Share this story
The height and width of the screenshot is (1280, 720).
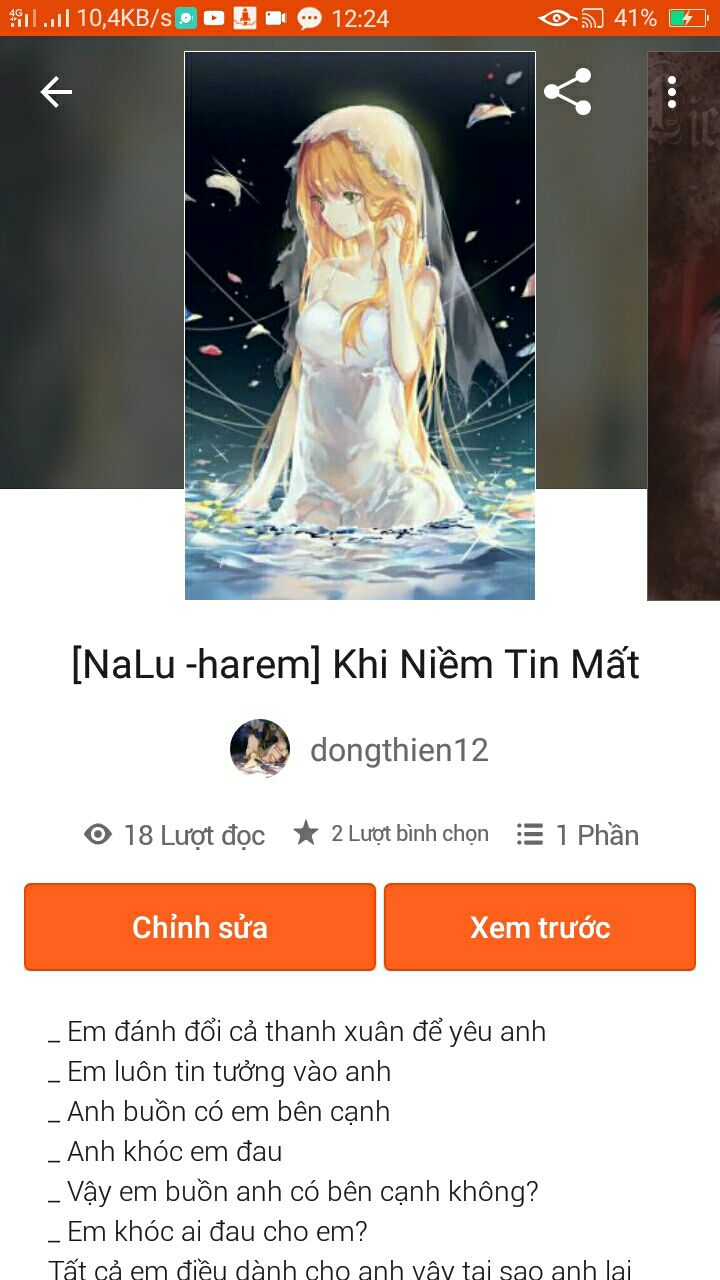click(x=568, y=92)
